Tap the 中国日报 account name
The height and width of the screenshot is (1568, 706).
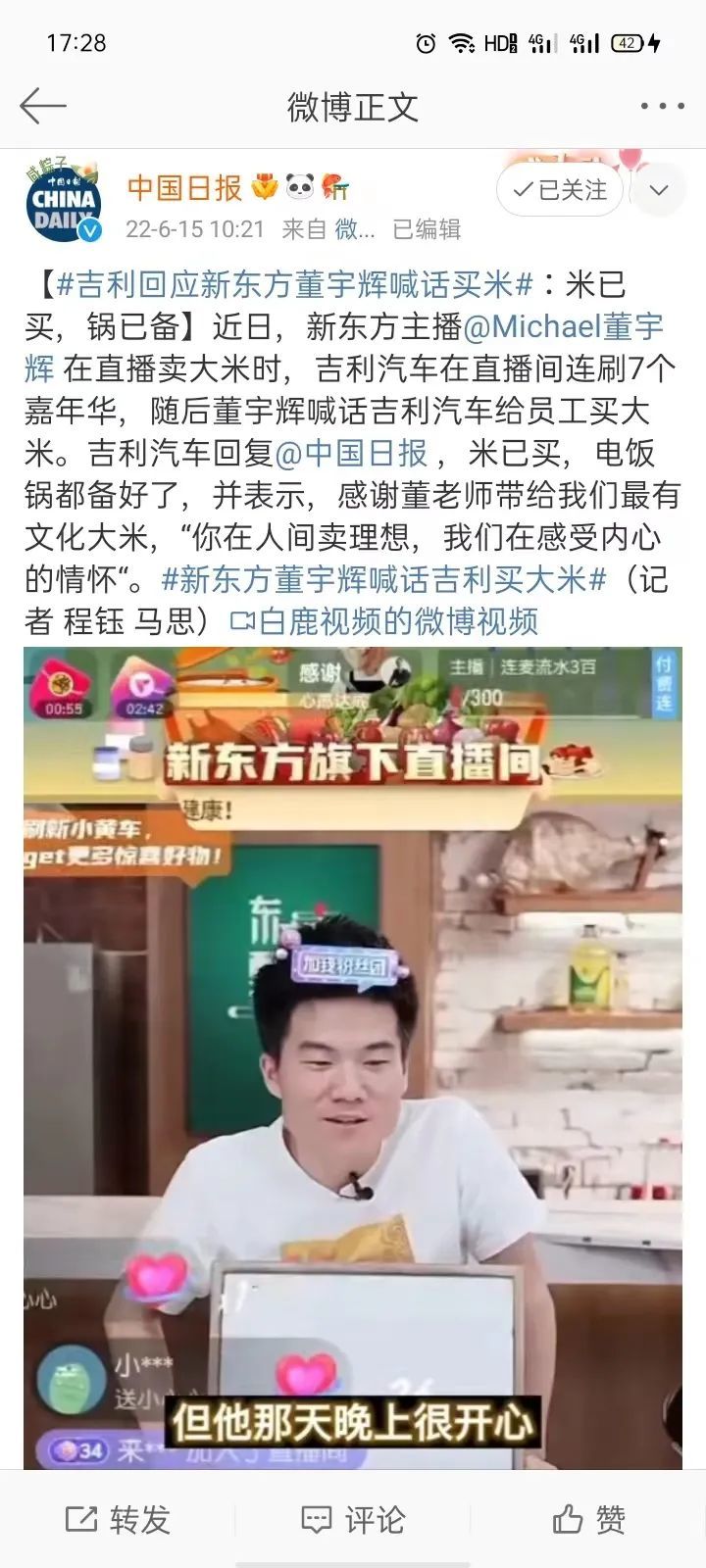pos(184,186)
